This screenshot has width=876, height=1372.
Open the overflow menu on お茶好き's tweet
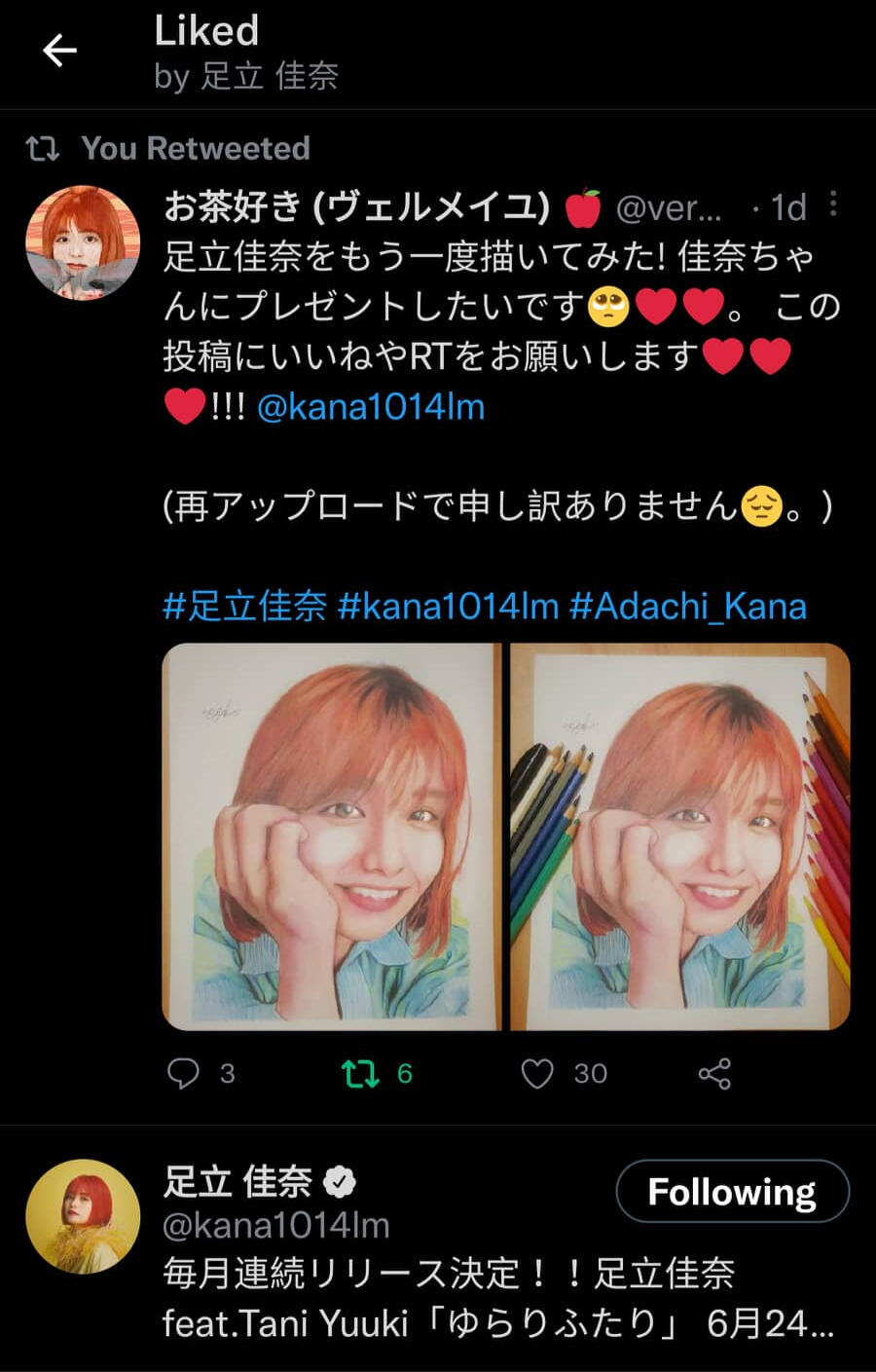coord(833,204)
